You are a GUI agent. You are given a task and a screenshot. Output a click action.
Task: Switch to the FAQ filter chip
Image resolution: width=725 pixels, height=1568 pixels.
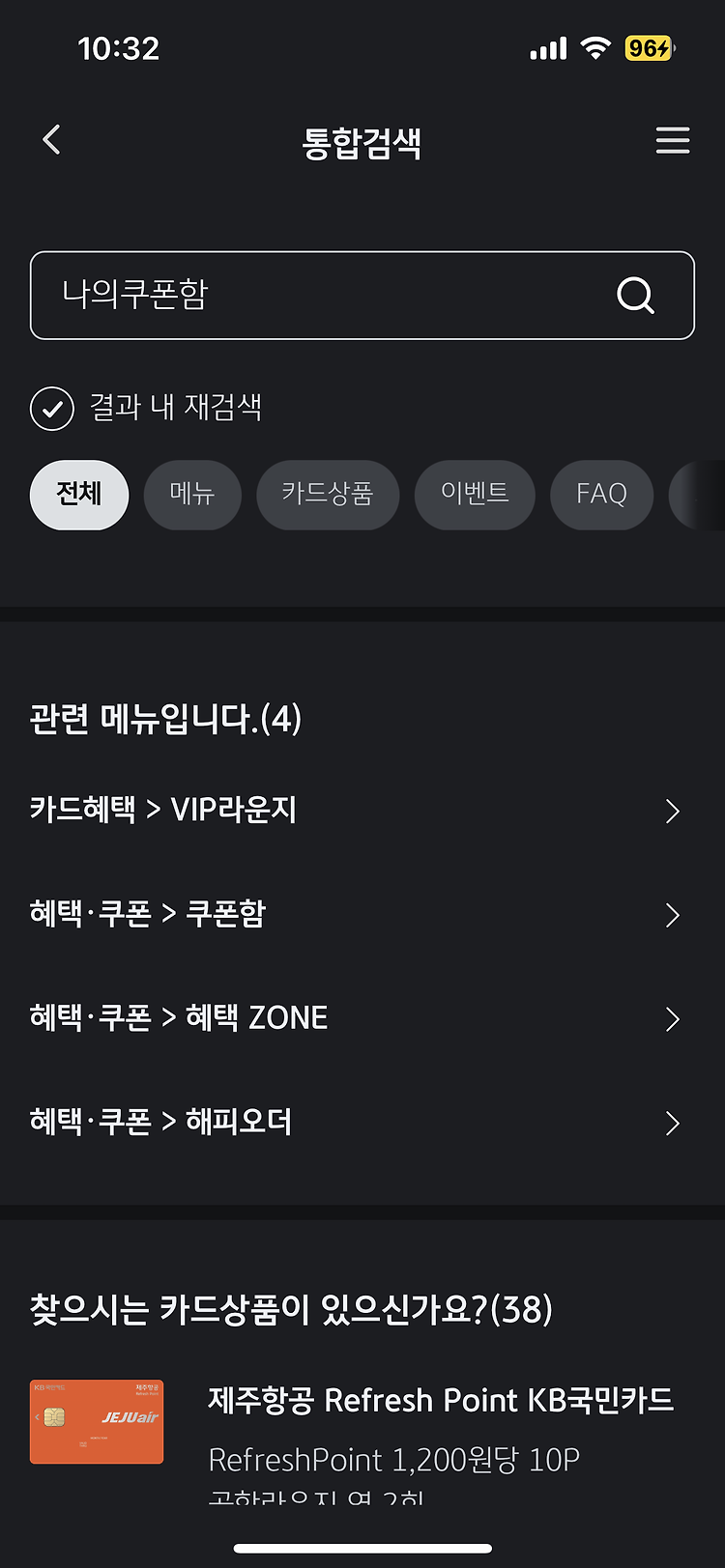pyautogui.click(x=602, y=495)
